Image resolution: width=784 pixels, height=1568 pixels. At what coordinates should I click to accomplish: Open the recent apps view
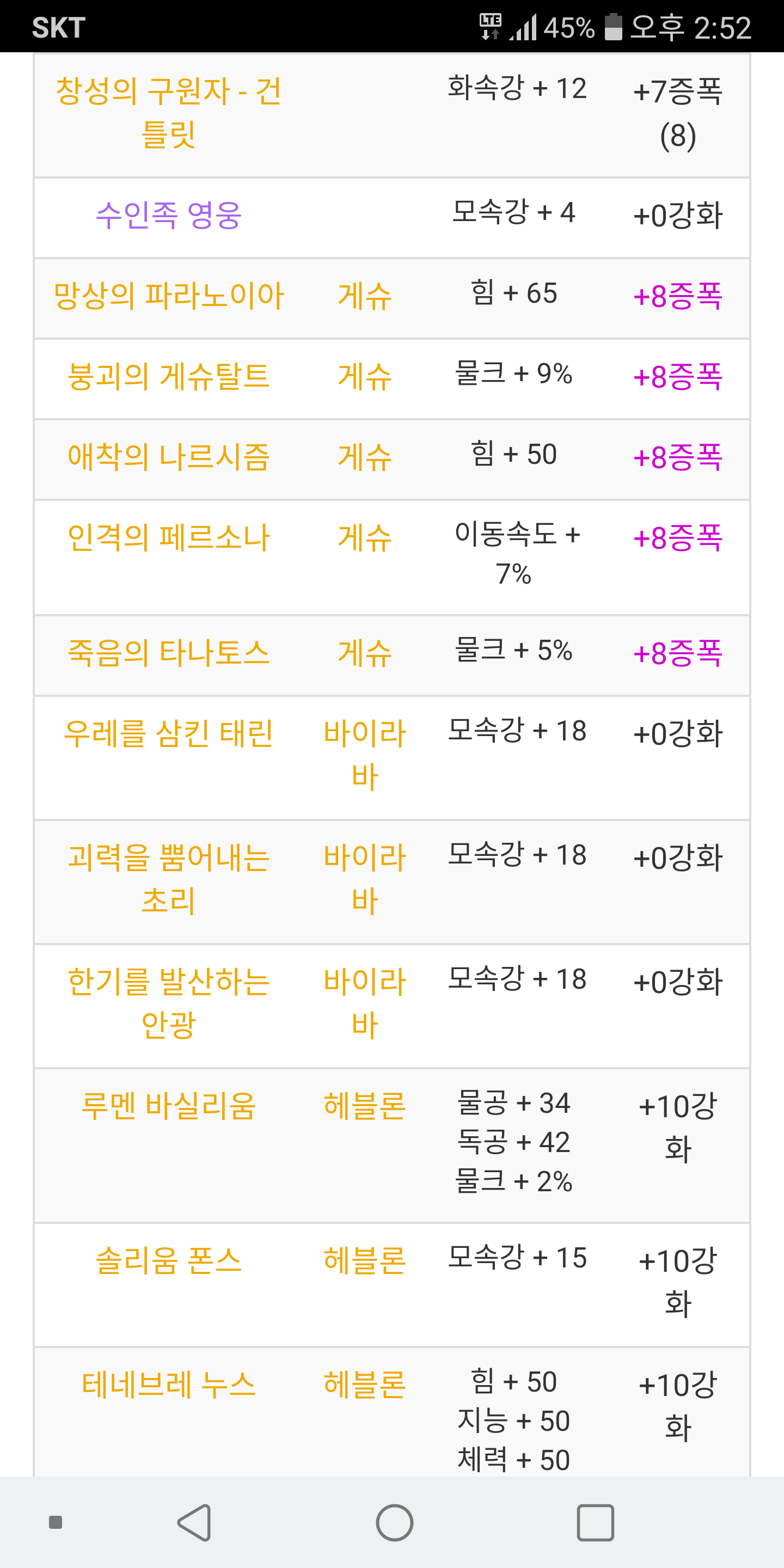pos(595,1522)
